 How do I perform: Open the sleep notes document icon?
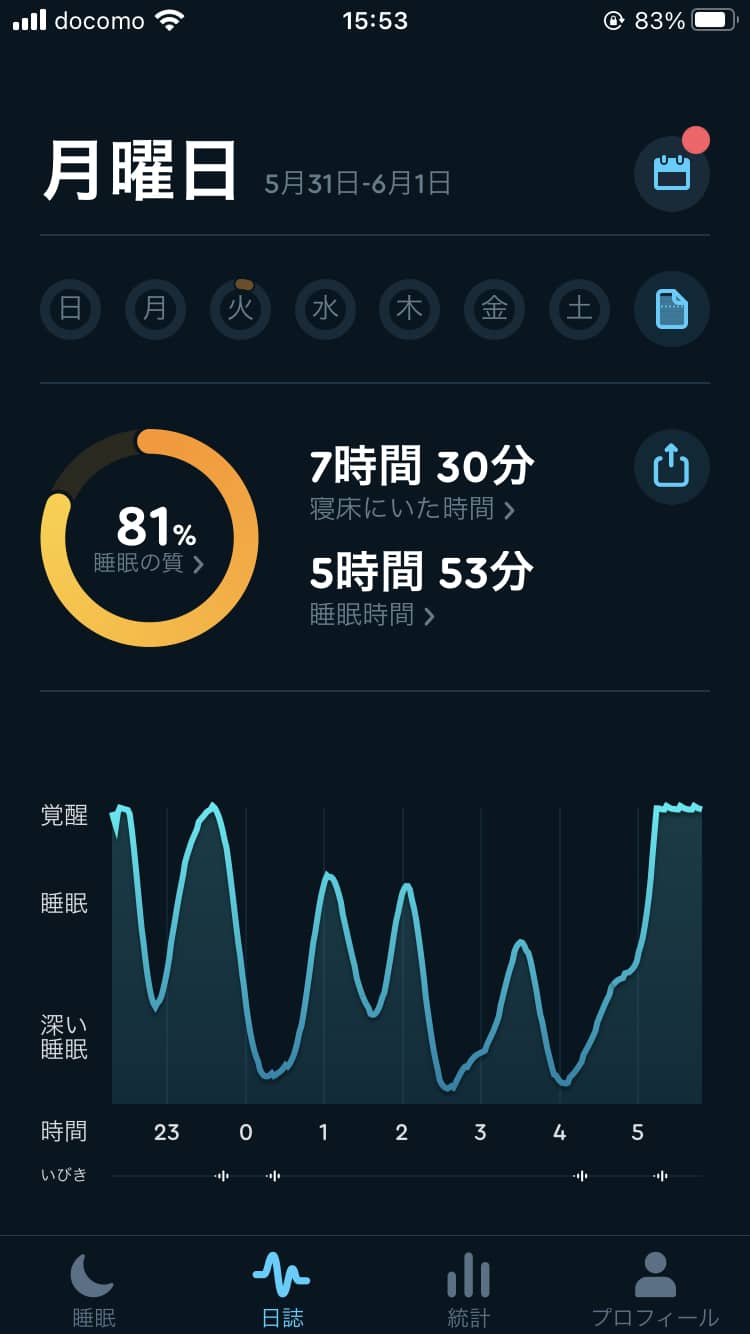pos(671,309)
